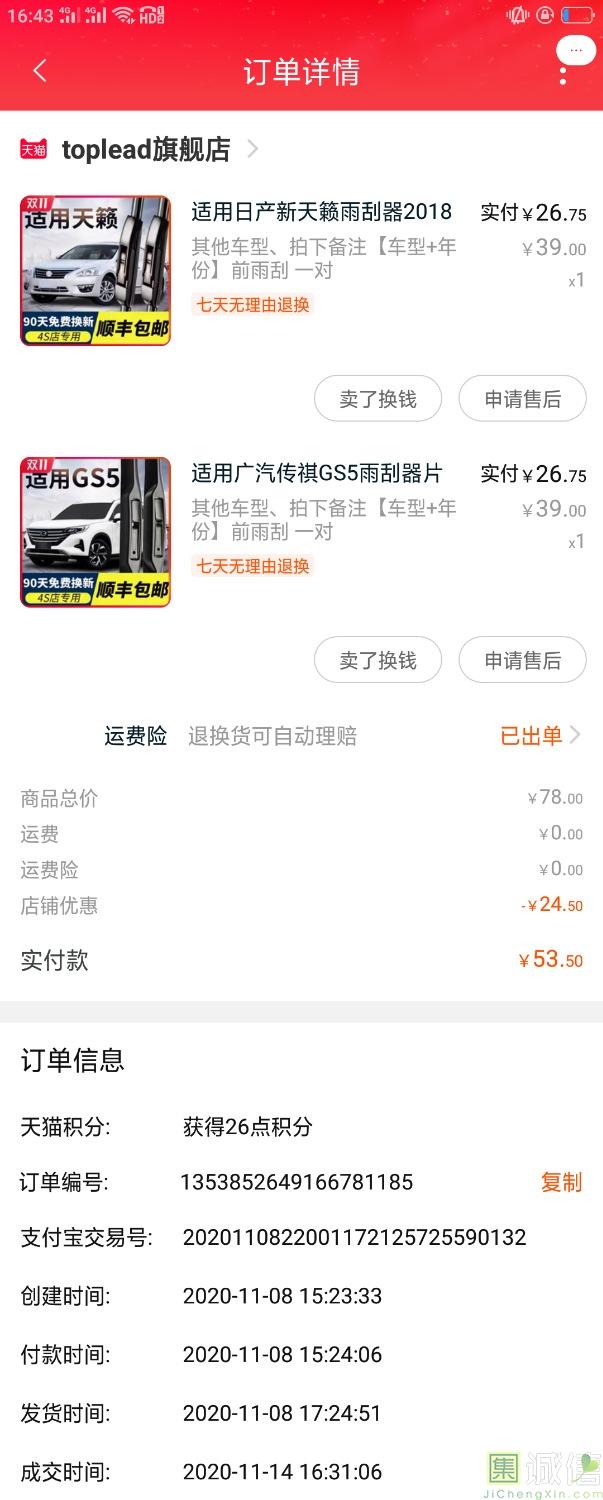Request 申请售后 for the GS5 wiper
Screen dimensions: 603x1500
(x=522, y=660)
